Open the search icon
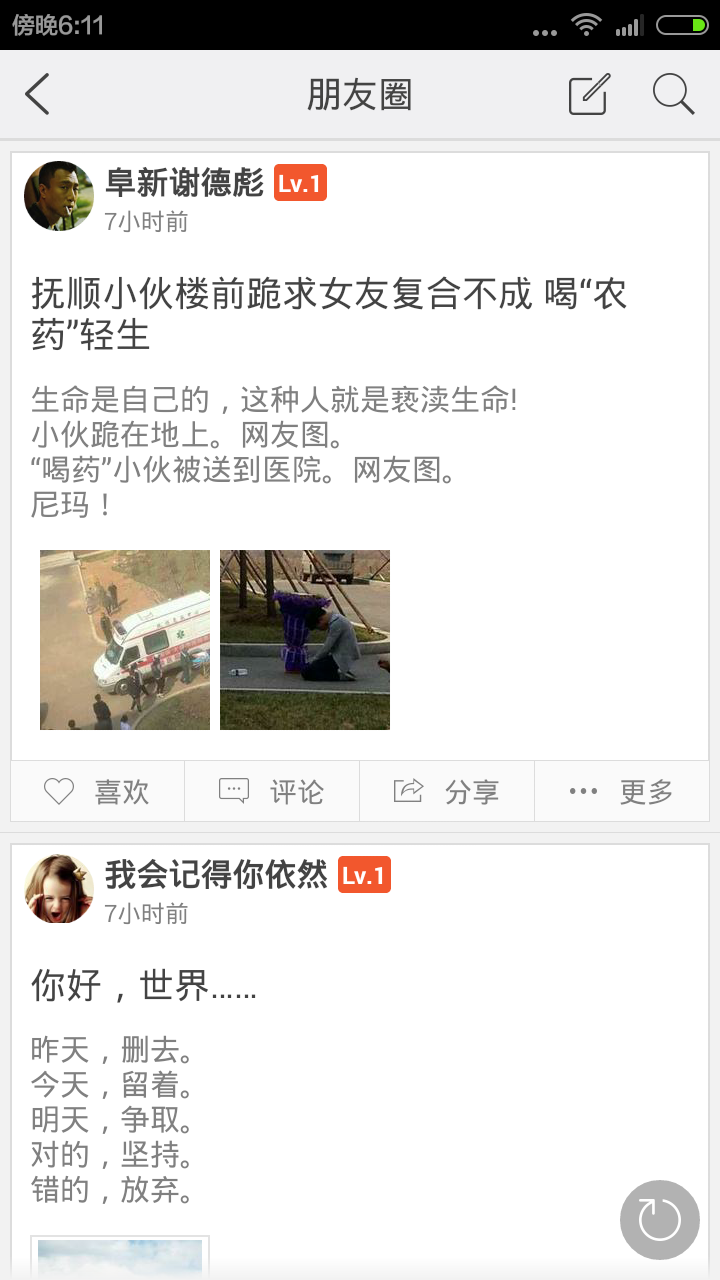 (673, 95)
